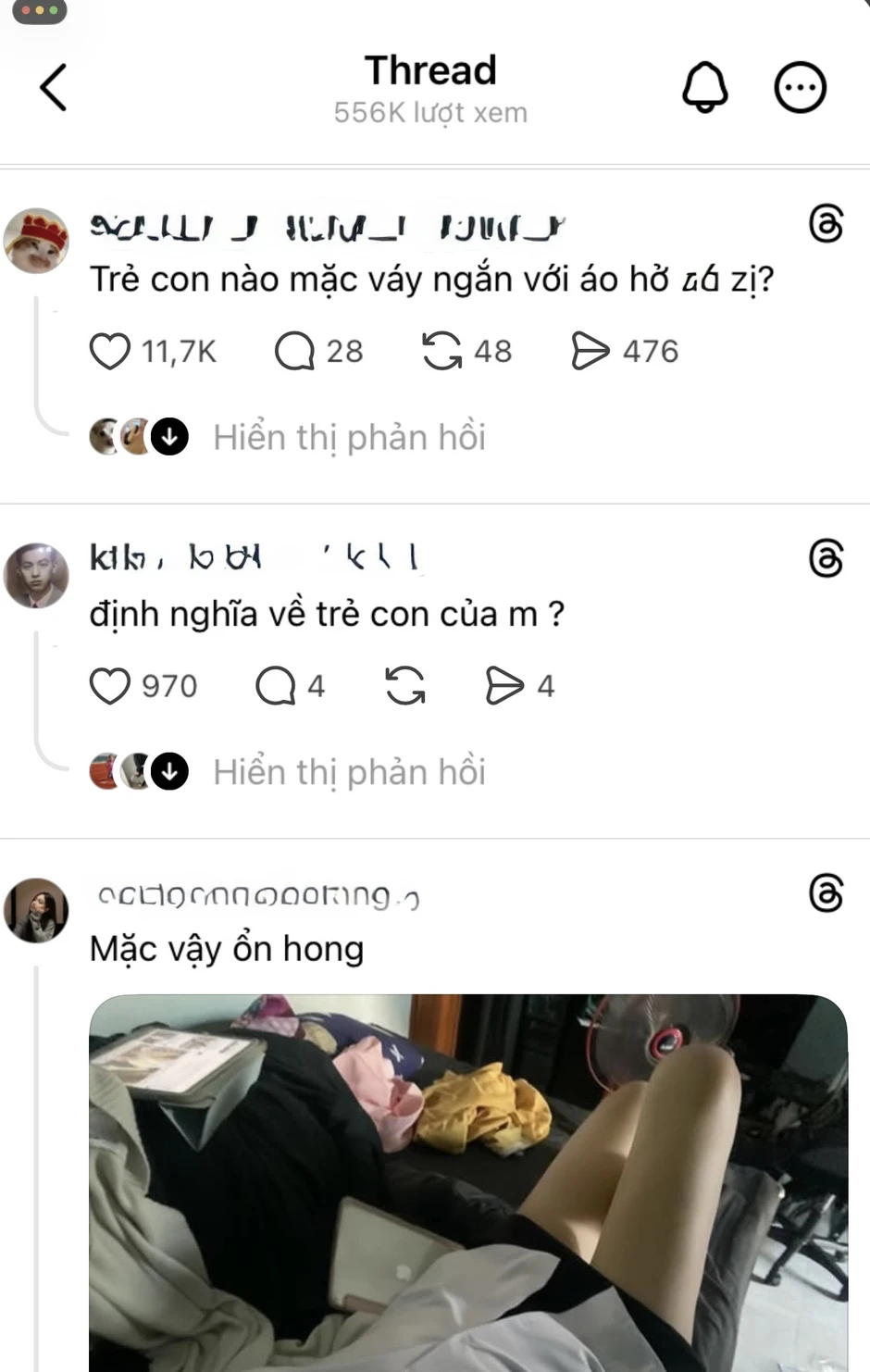This screenshot has width=870, height=1372.
Task: Select the 556K lượt xem label
Action: click(x=430, y=112)
